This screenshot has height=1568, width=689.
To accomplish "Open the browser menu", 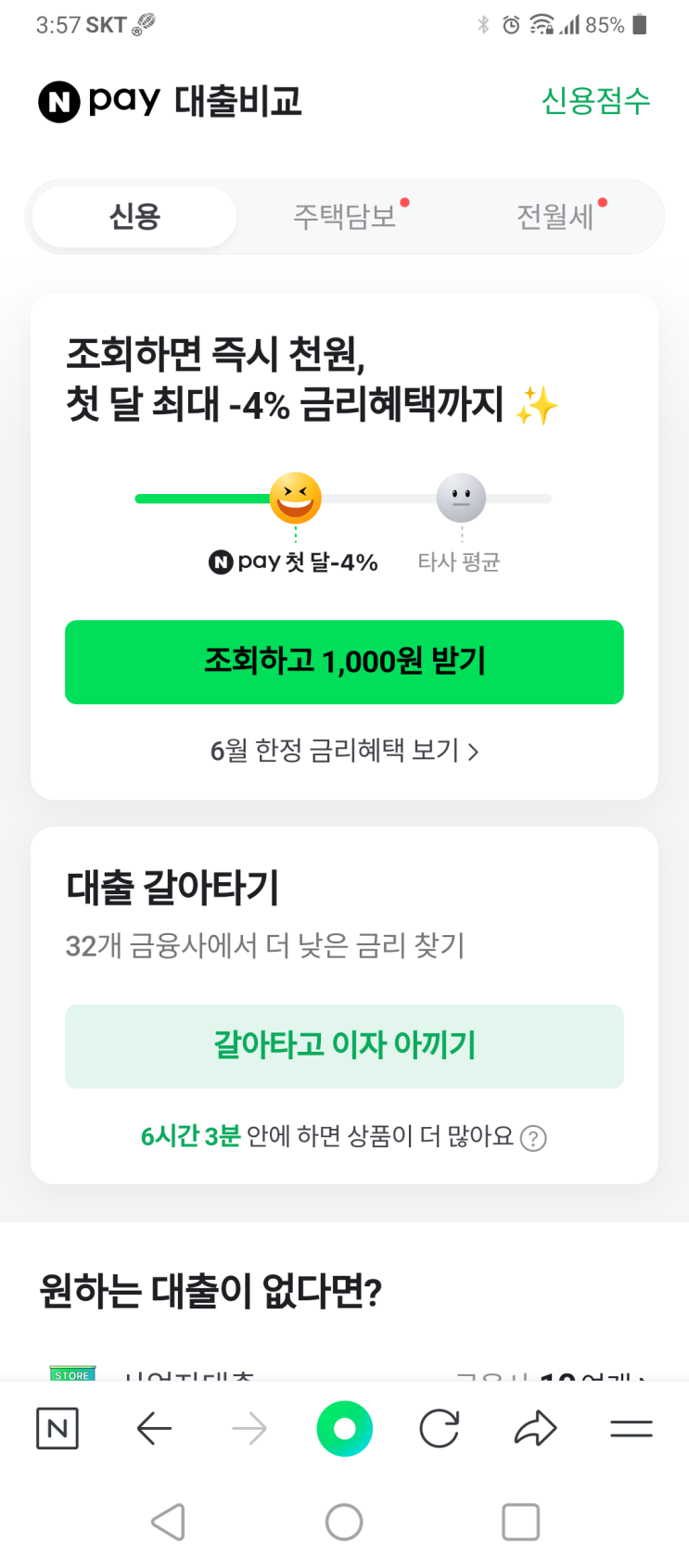I will click(x=632, y=1428).
